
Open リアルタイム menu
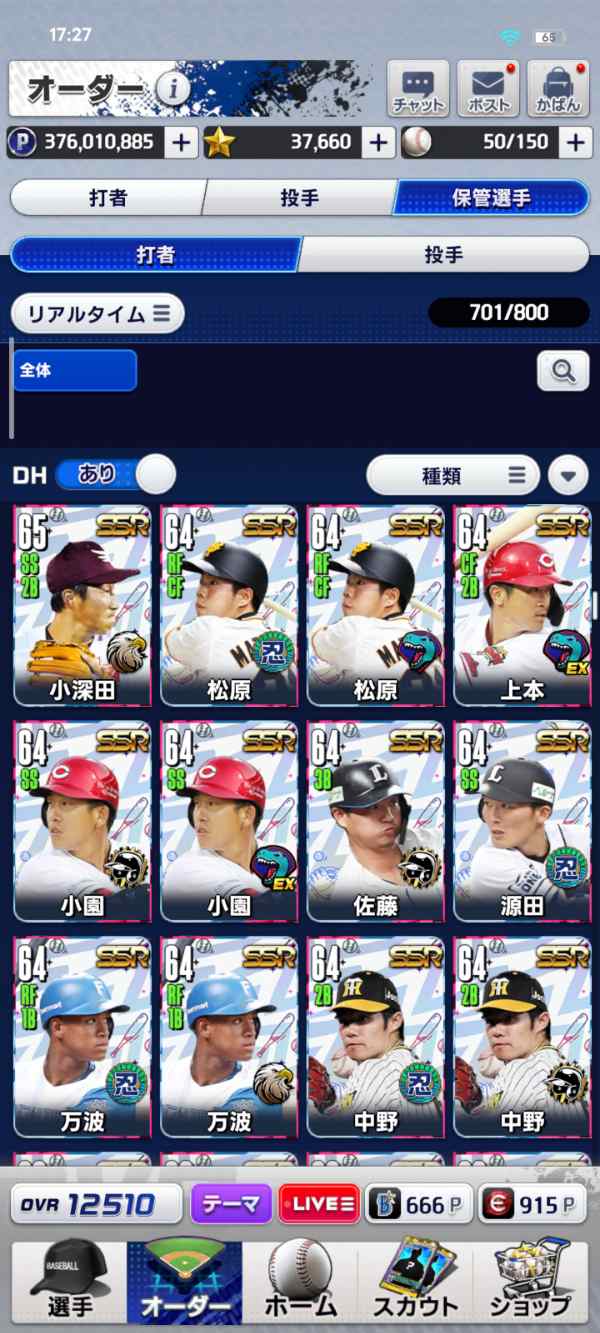point(98,313)
